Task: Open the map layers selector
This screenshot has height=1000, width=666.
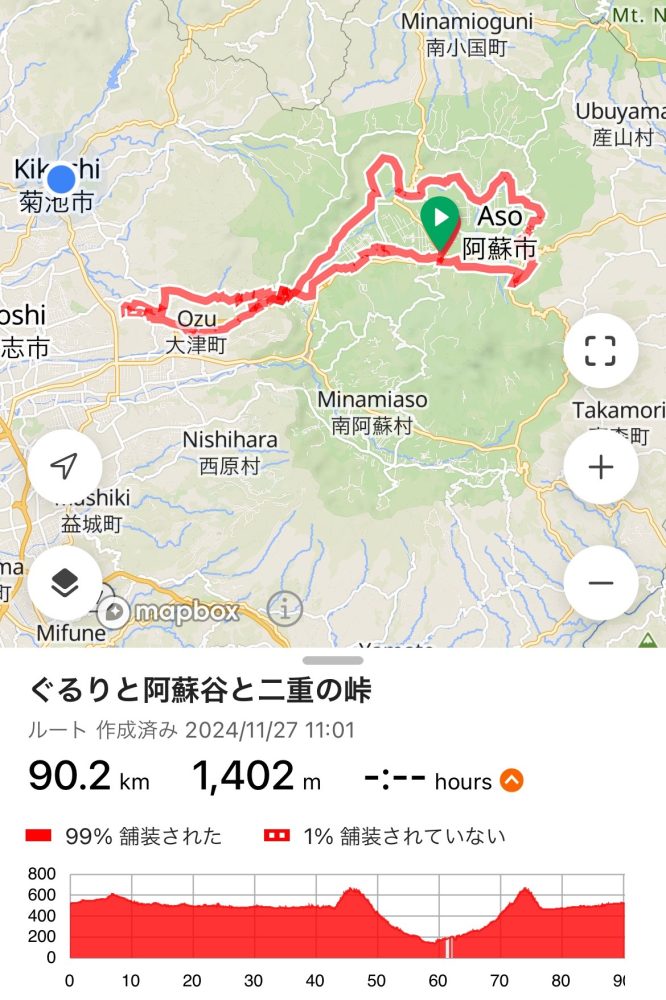Action: pos(65,583)
